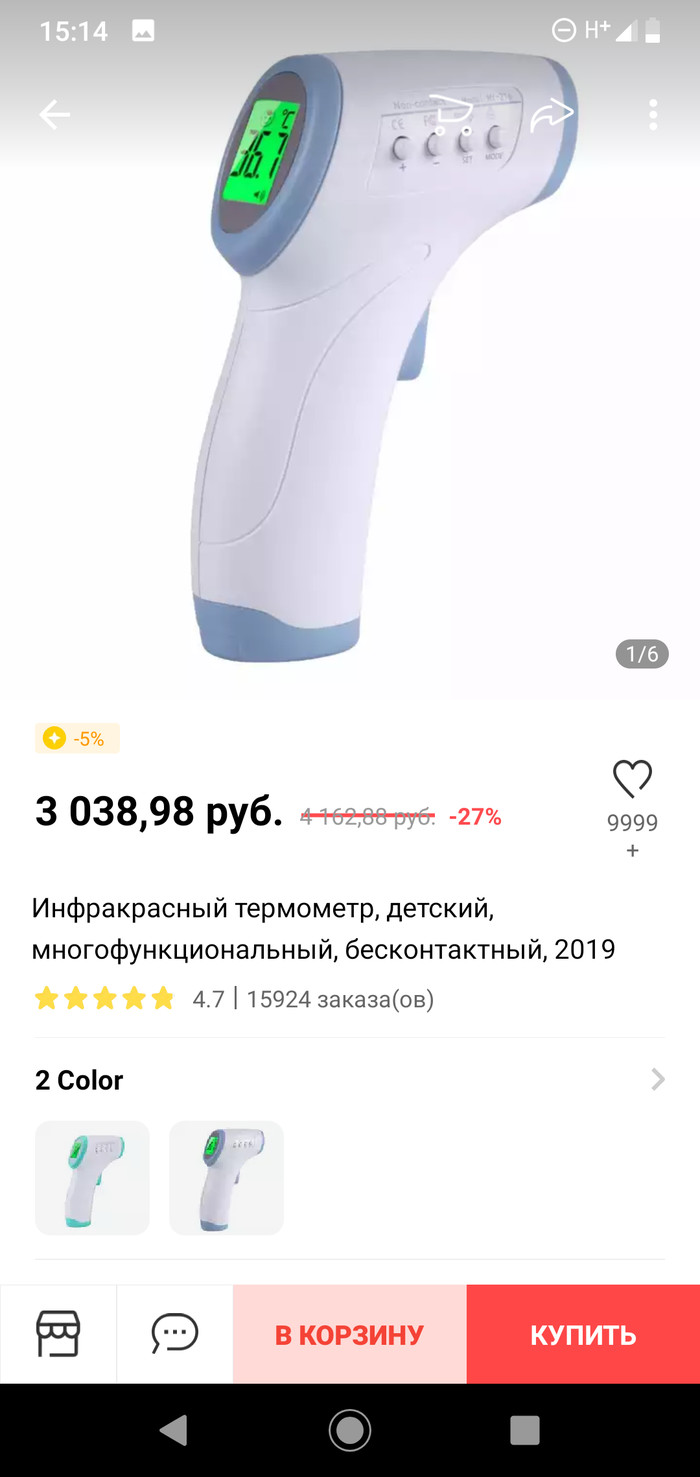Tap the В КОРЗИНУ button
The width and height of the screenshot is (700, 1477).
(350, 1334)
